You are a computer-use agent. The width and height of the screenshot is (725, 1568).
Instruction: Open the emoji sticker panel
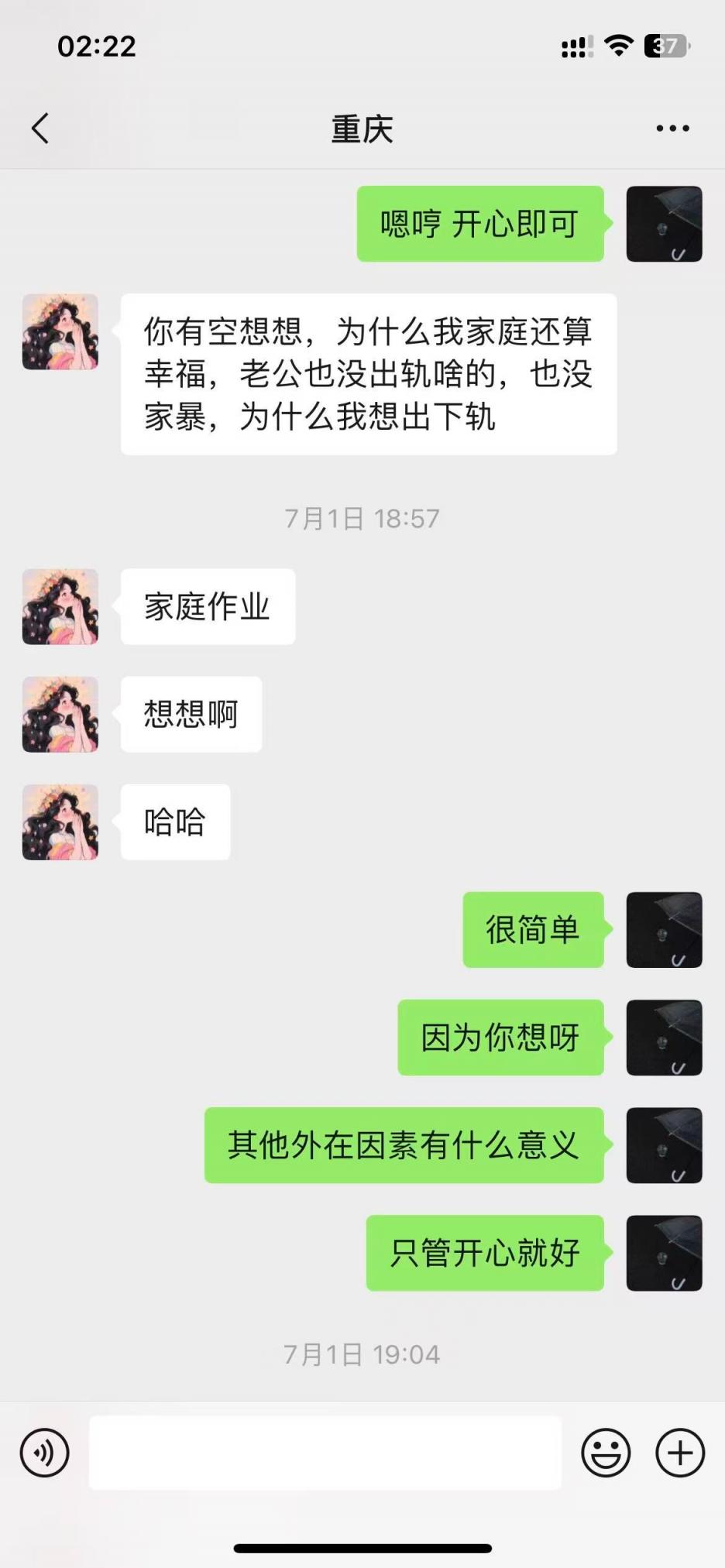coord(606,1453)
